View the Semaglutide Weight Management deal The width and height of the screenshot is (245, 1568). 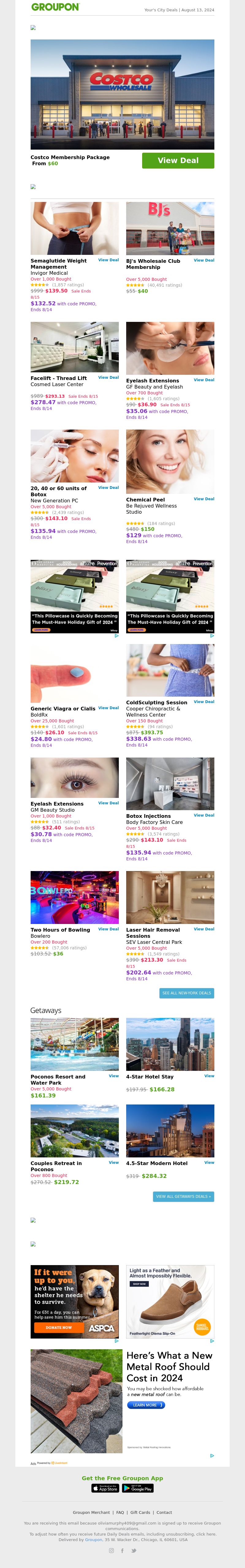(108, 260)
